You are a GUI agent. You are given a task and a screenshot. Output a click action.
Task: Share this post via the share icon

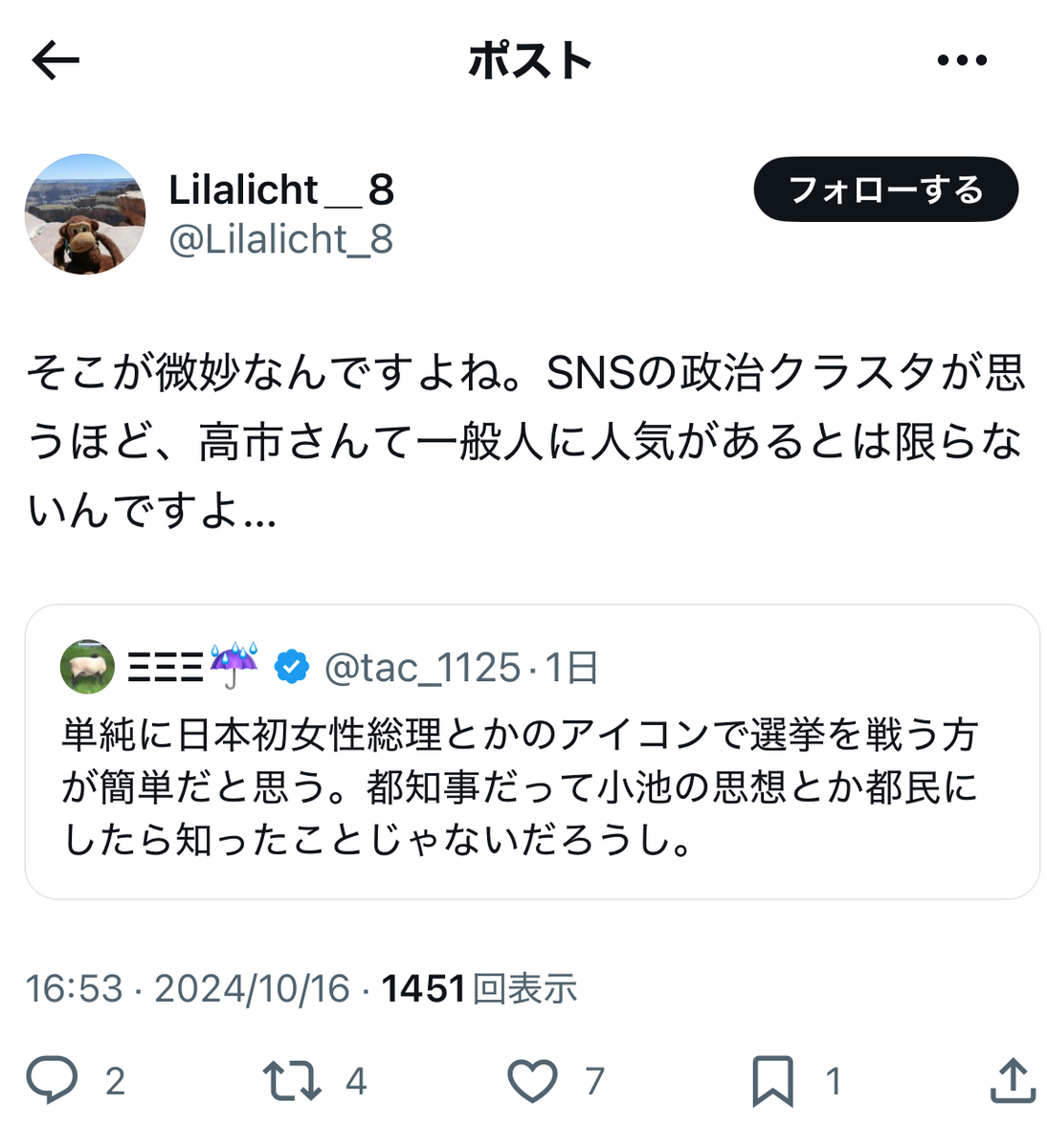[x=1013, y=1081]
